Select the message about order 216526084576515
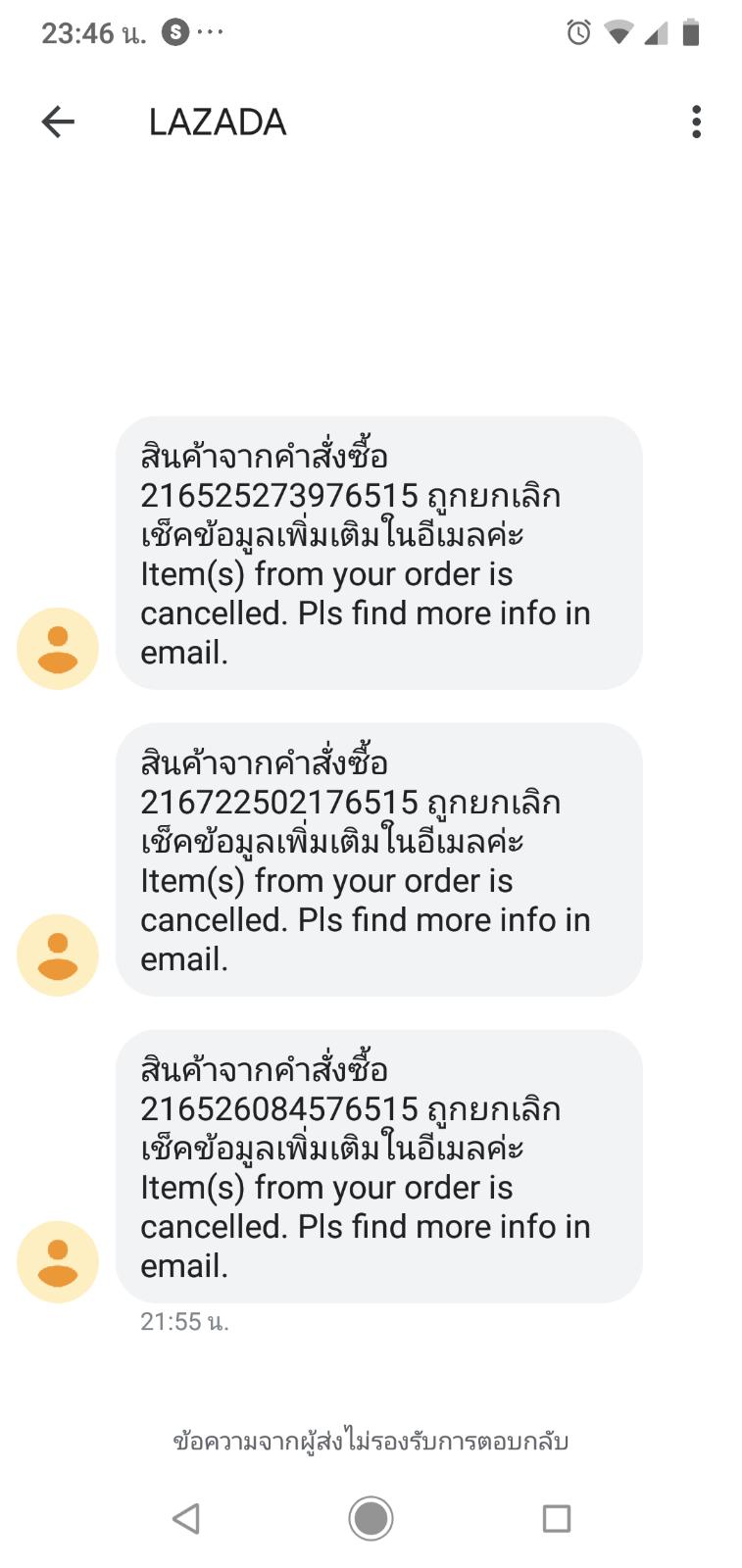The width and height of the screenshot is (742, 1568). (378, 1166)
